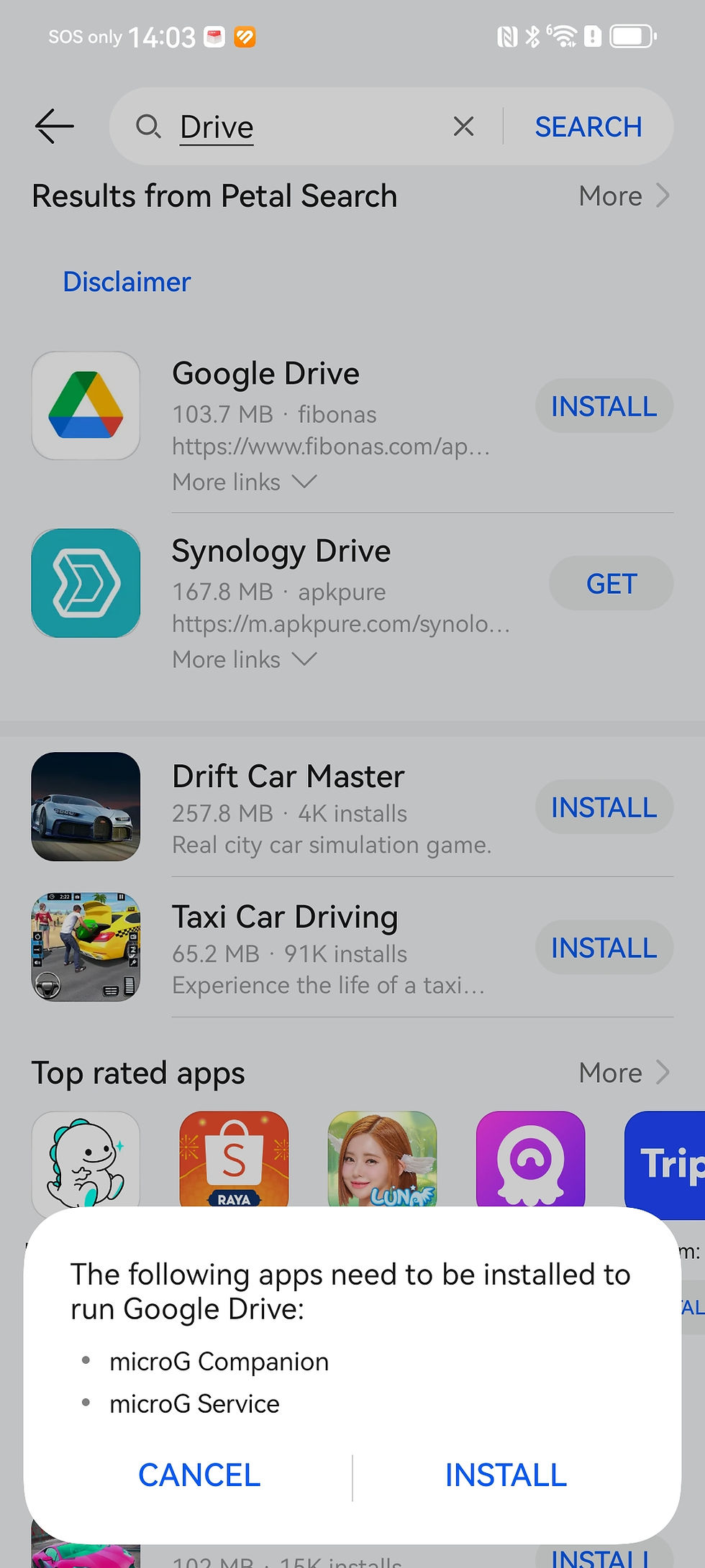705x1568 pixels.
Task: Confirm Install in the Google Drive dialog
Action: (506, 1475)
